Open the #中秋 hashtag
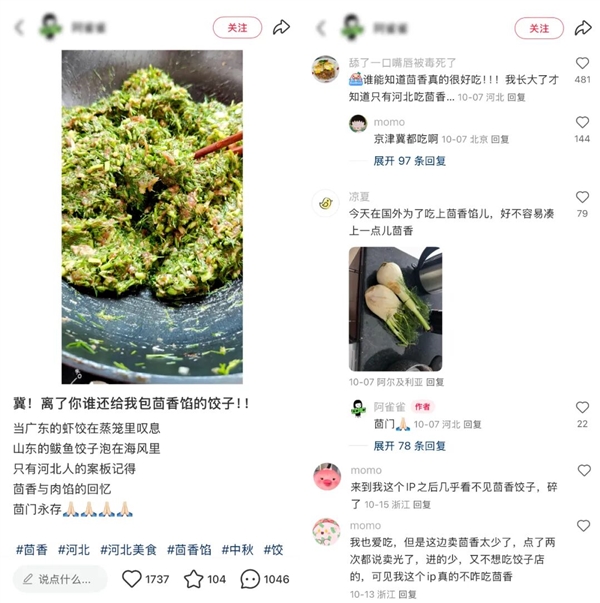 pos(239,549)
